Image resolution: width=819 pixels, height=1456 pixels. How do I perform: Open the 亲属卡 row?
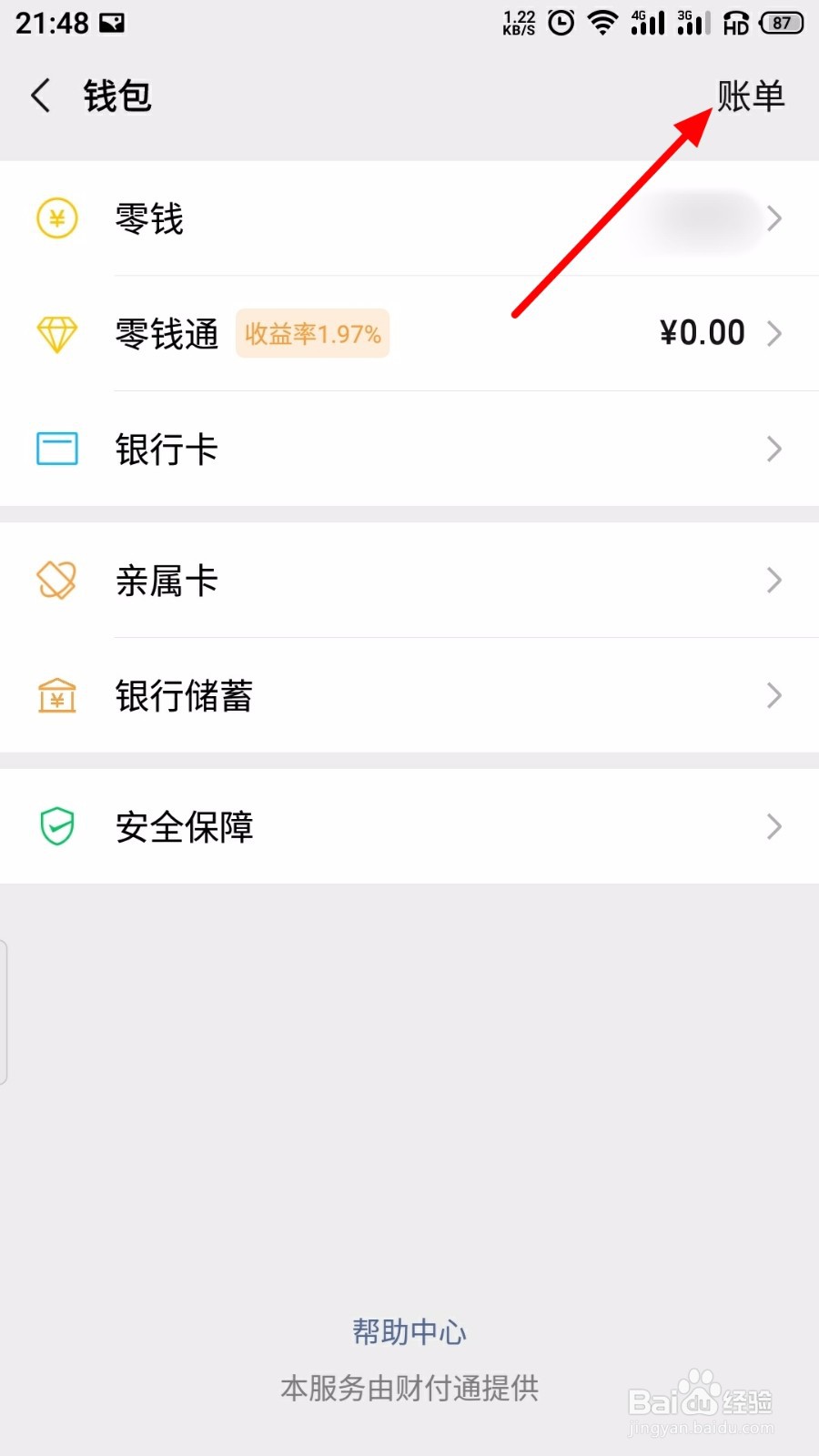coord(409,581)
